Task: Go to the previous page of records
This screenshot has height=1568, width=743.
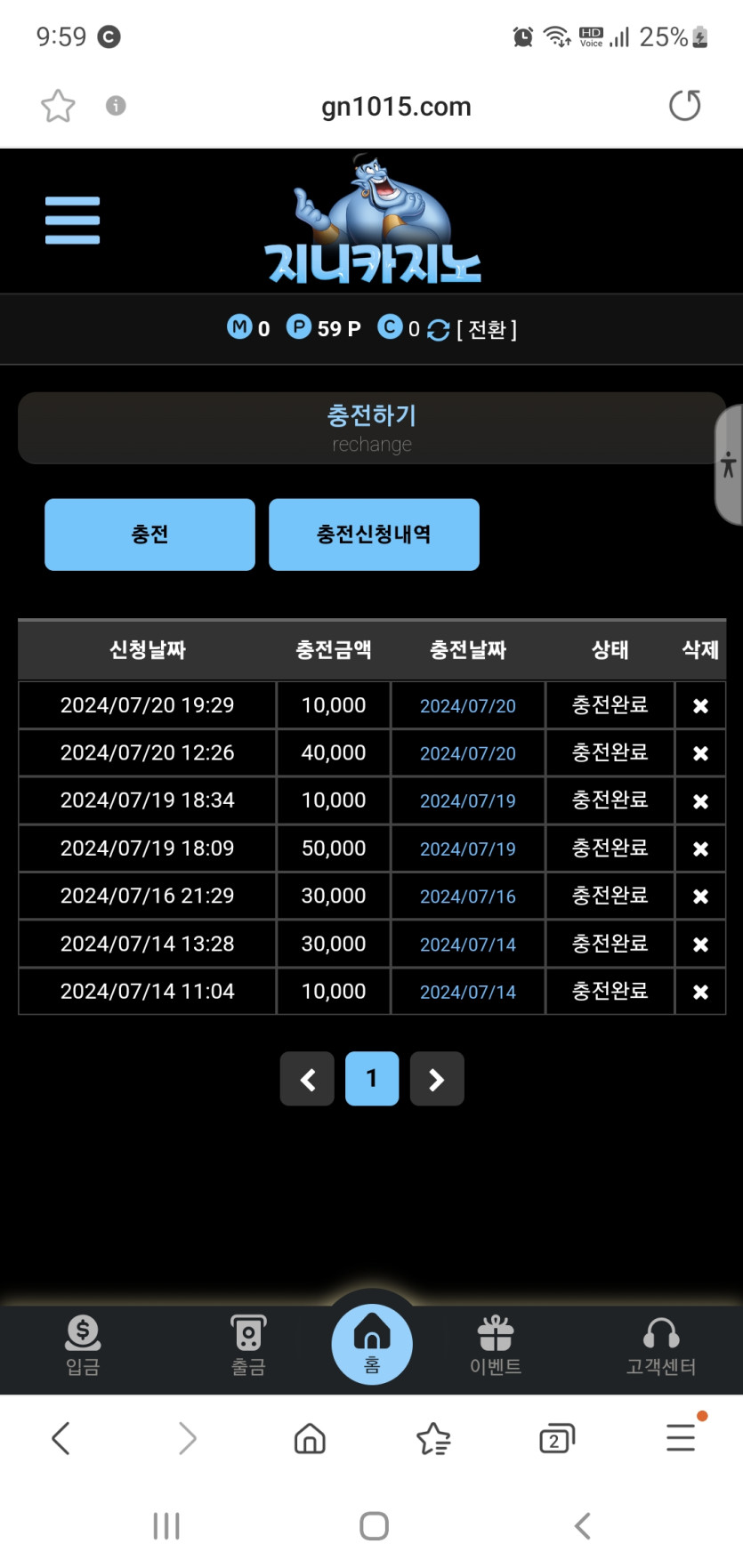Action: click(307, 1079)
